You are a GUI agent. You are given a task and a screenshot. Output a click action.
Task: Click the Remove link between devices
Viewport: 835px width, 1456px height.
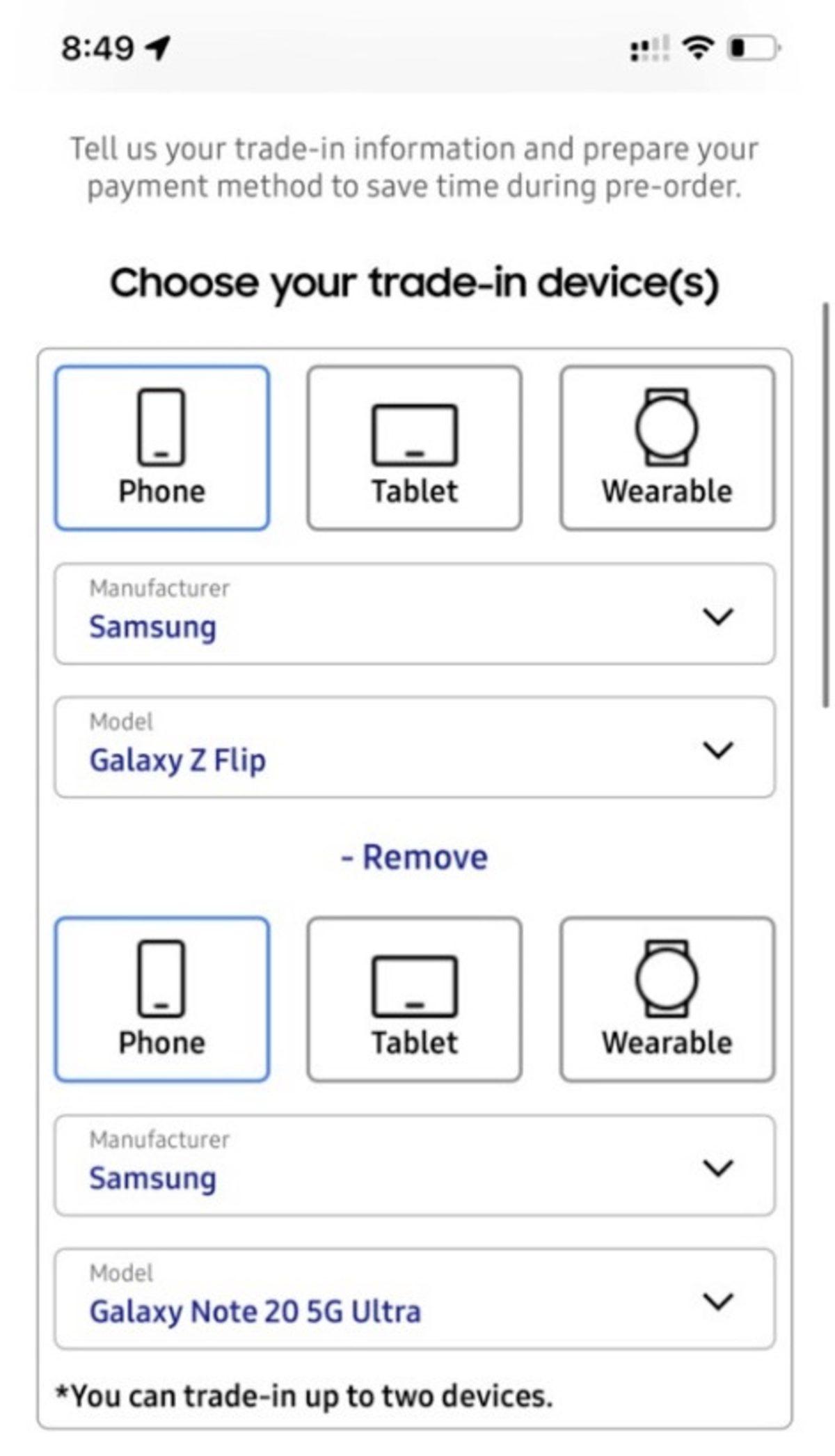pos(415,856)
